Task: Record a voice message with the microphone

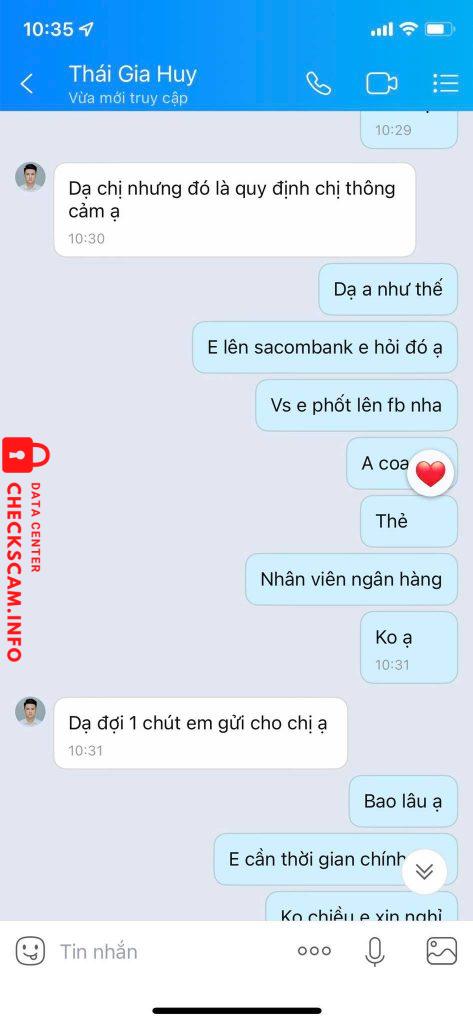Action: 374,952
